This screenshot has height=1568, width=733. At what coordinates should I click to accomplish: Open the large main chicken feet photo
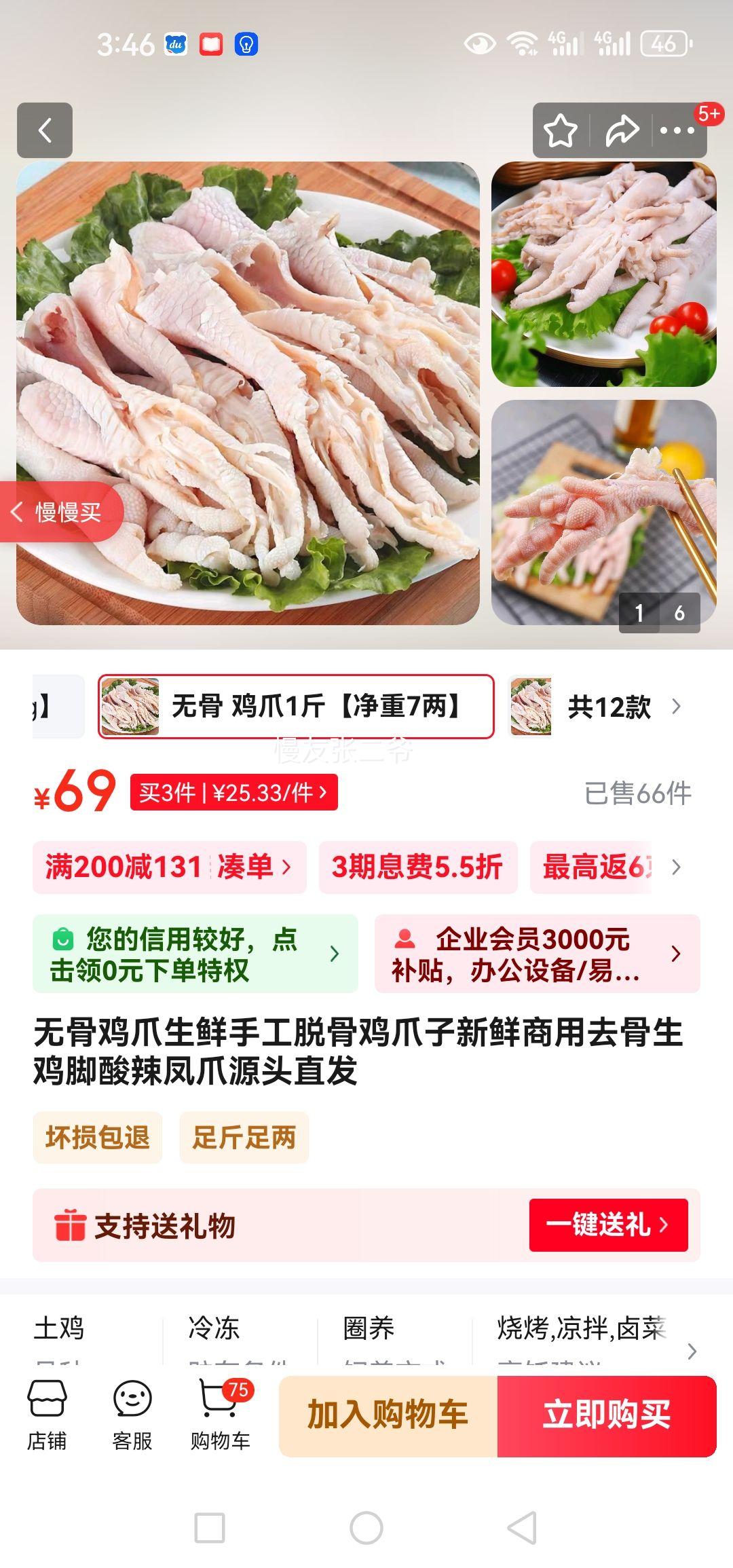[248, 392]
